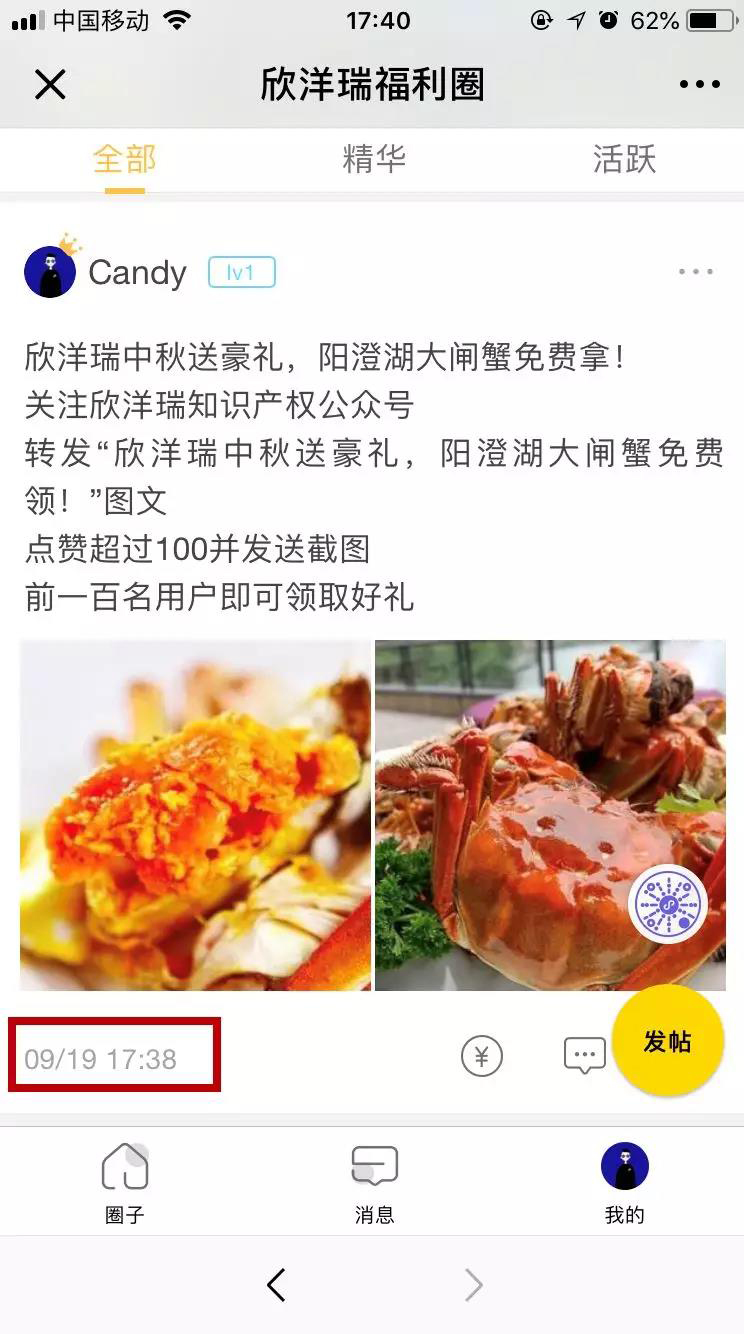Select the 全部 tab
The image size is (744, 1334).
tap(125, 159)
